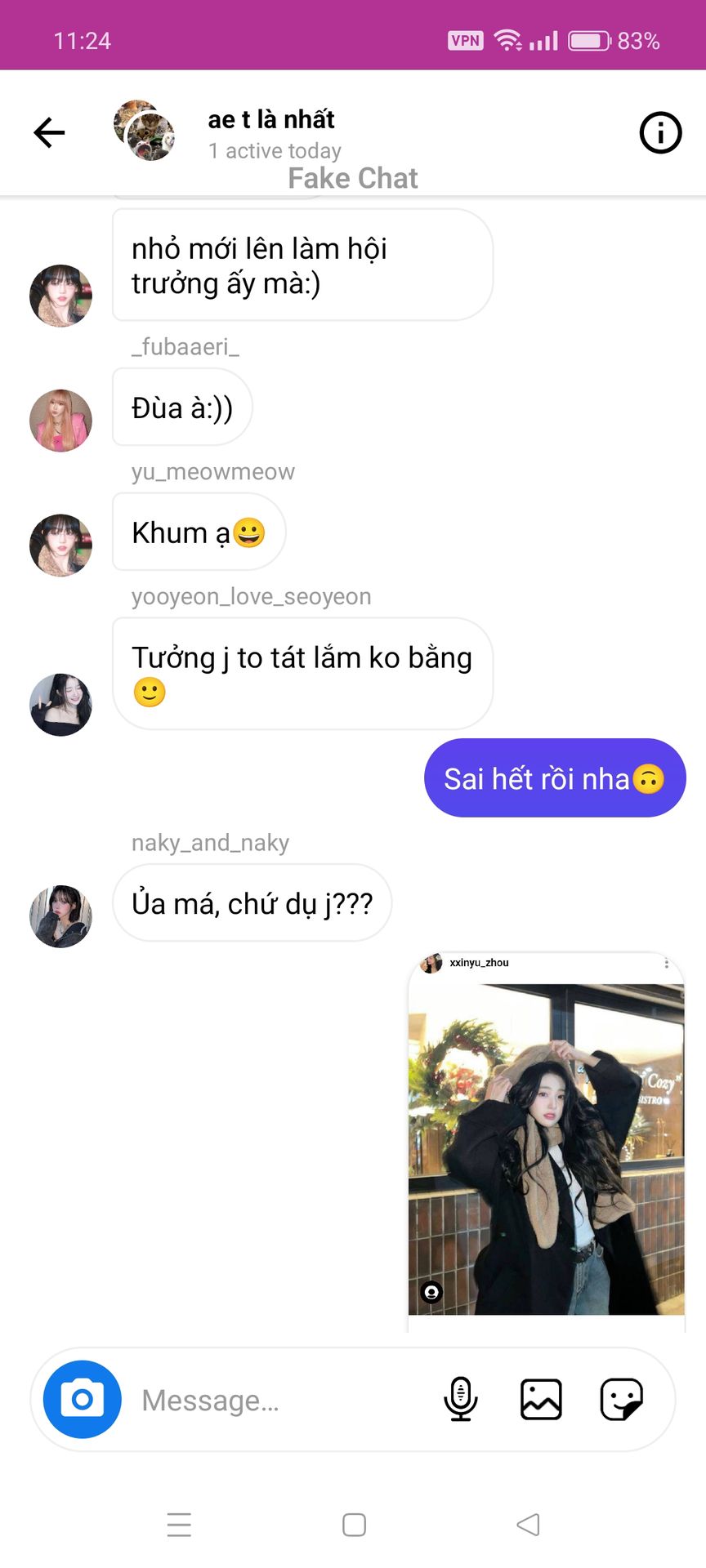Open the group name 'ae t là nhất'
The image size is (706, 1568).
coord(270,119)
